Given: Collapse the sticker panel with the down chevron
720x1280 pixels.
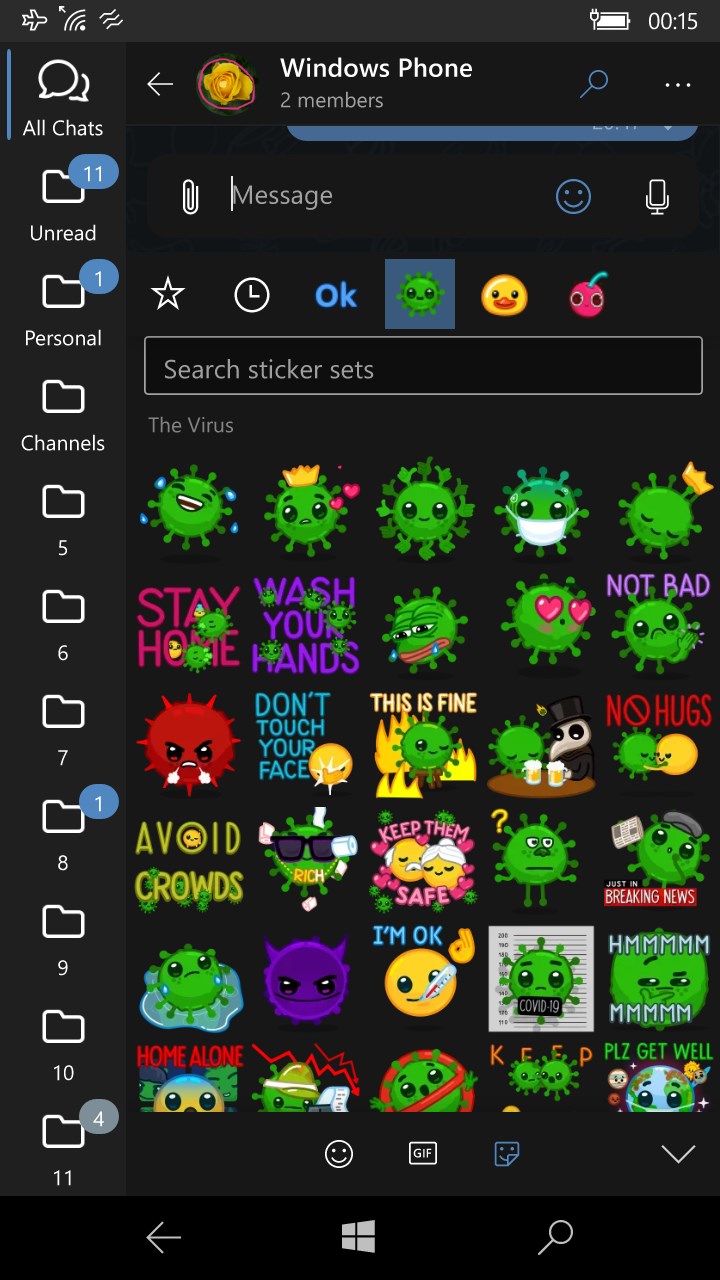Looking at the screenshot, I should 678,1153.
